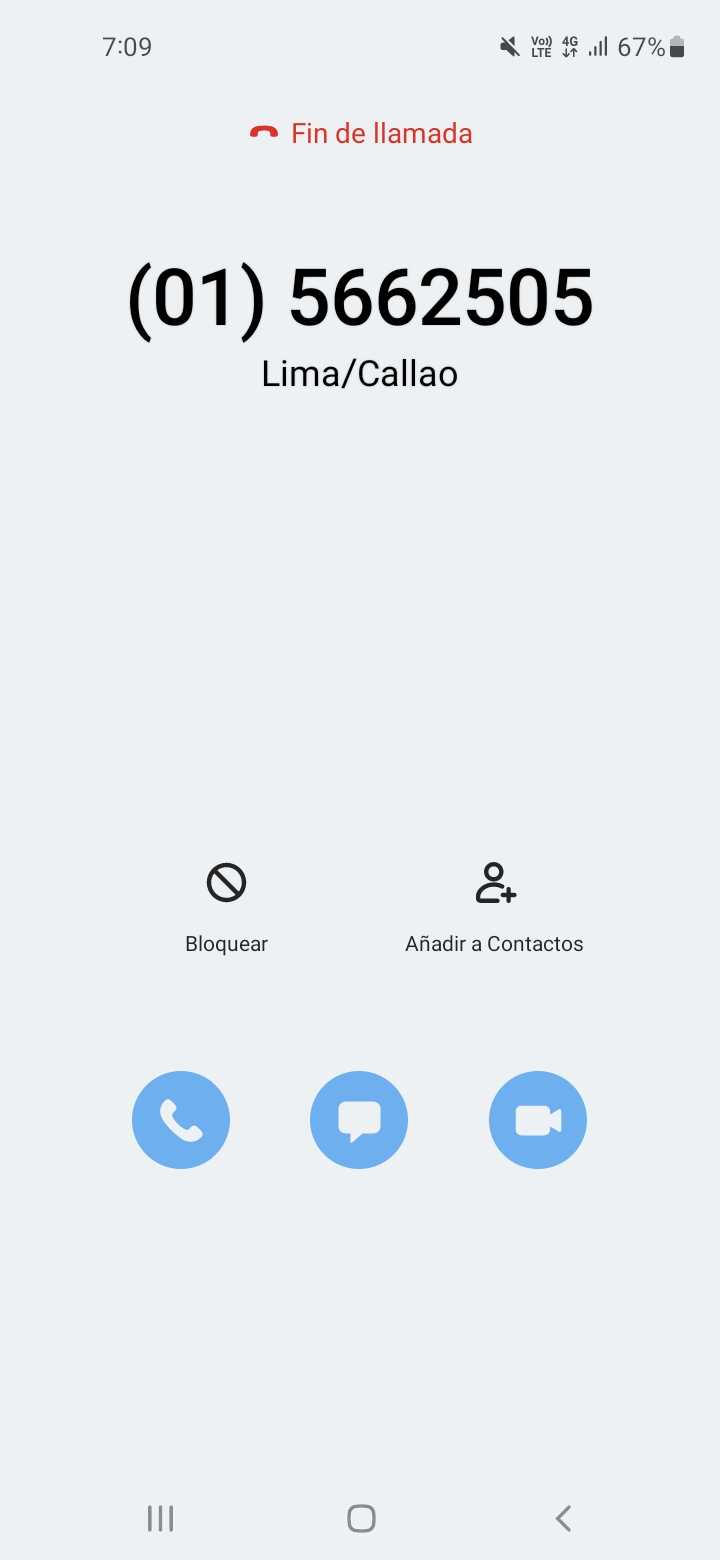Image resolution: width=720 pixels, height=1560 pixels.
Task: Go to the home screen
Action: pos(361,1518)
